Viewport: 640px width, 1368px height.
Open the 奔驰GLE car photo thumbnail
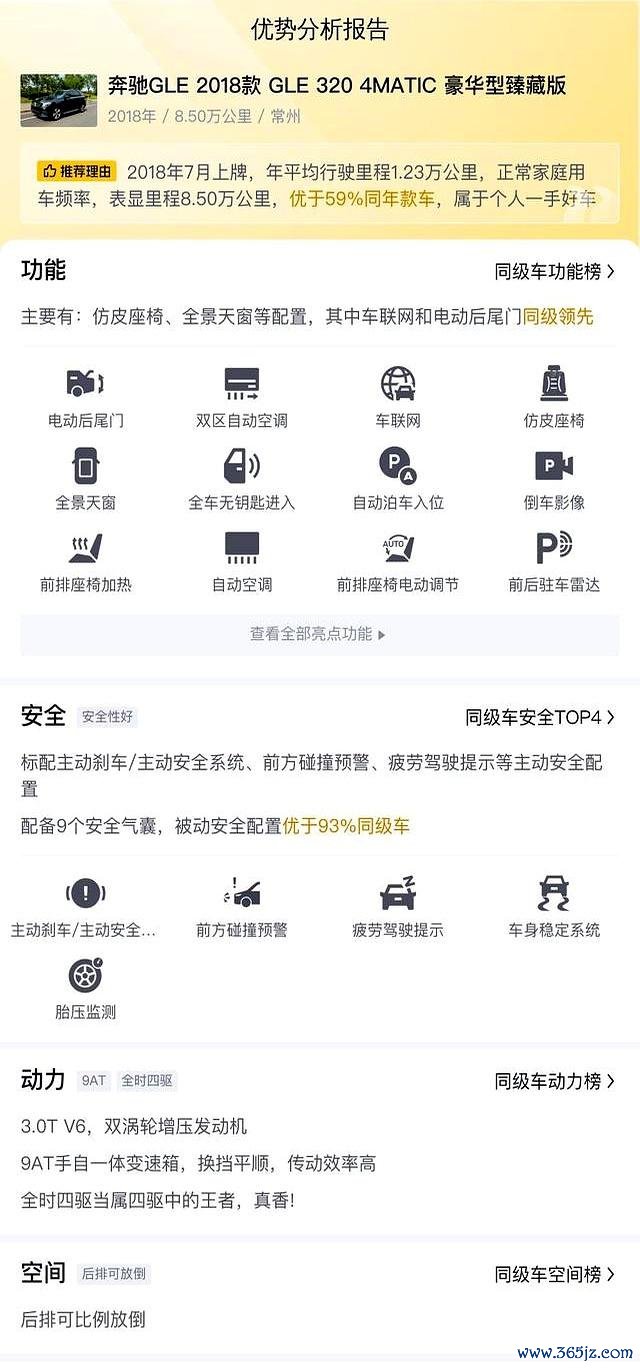point(59,100)
